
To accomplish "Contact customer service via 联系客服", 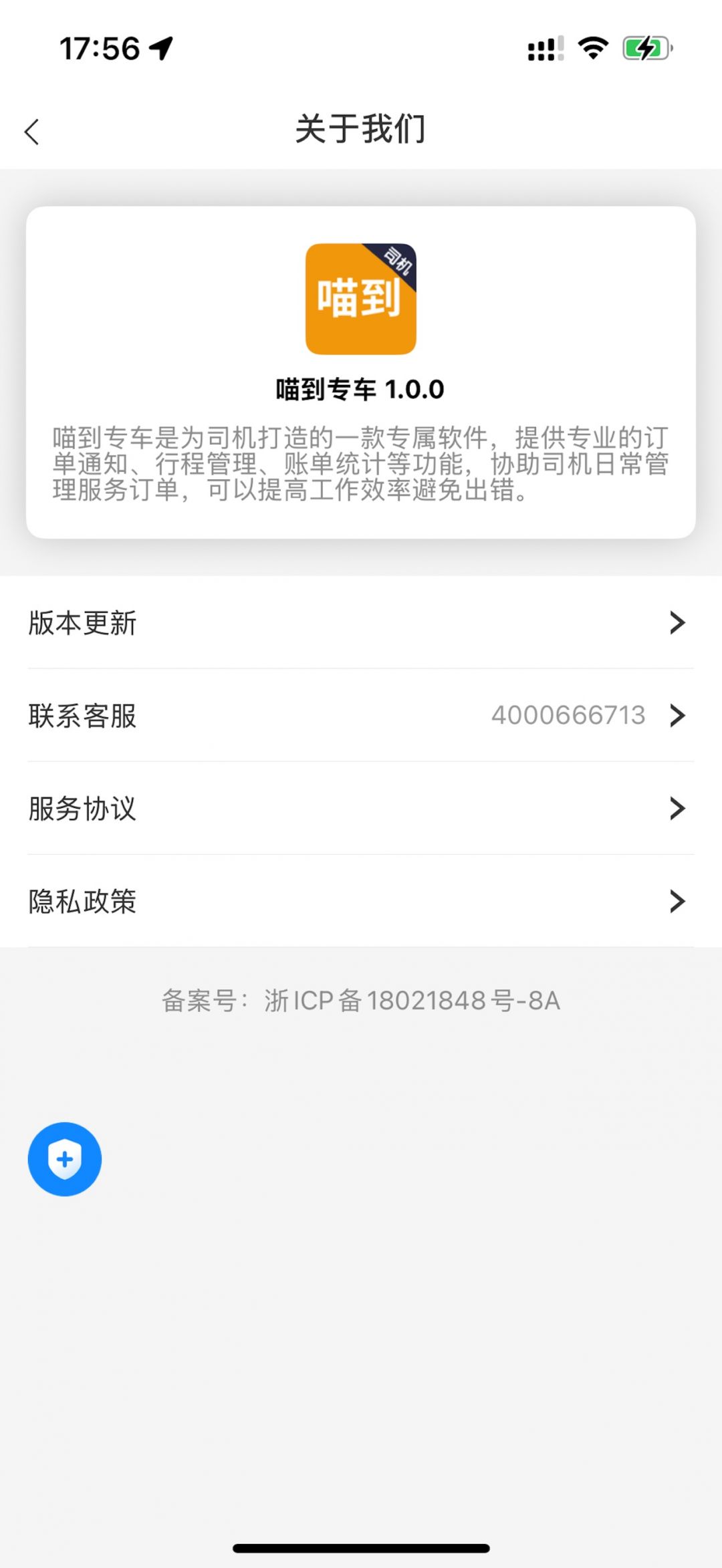I will (x=361, y=716).
